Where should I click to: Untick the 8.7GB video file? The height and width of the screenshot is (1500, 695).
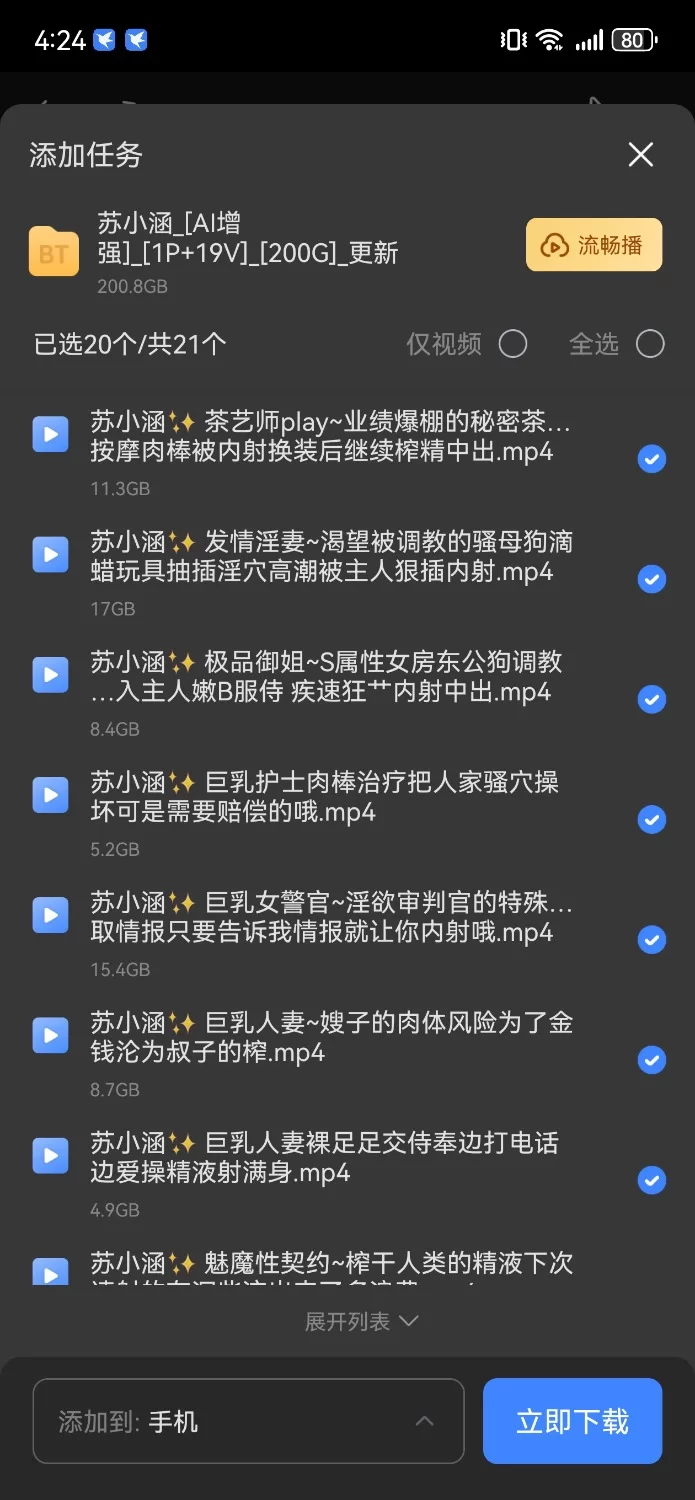pyautogui.click(x=652, y=1060)
